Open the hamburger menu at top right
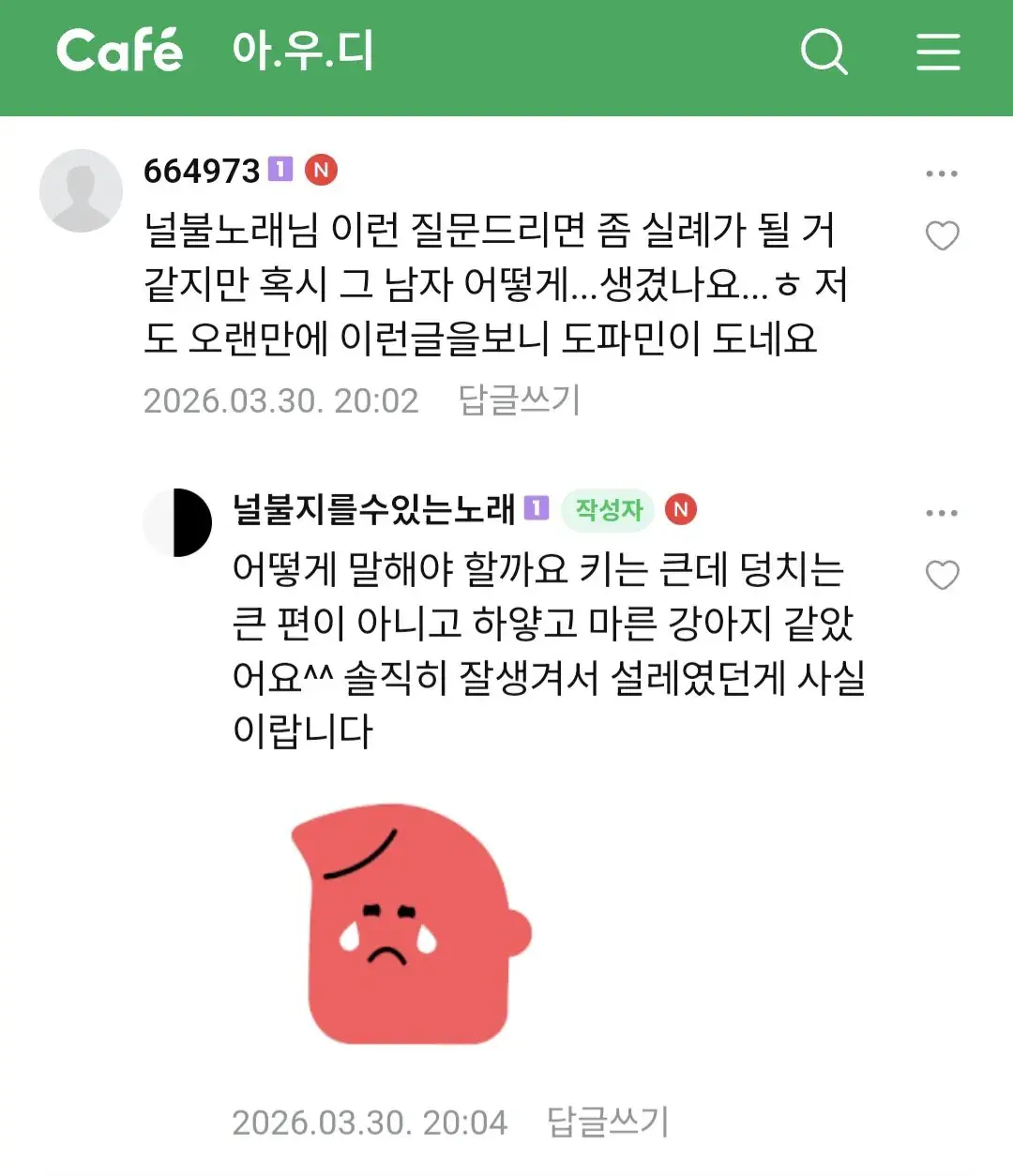 937,52
